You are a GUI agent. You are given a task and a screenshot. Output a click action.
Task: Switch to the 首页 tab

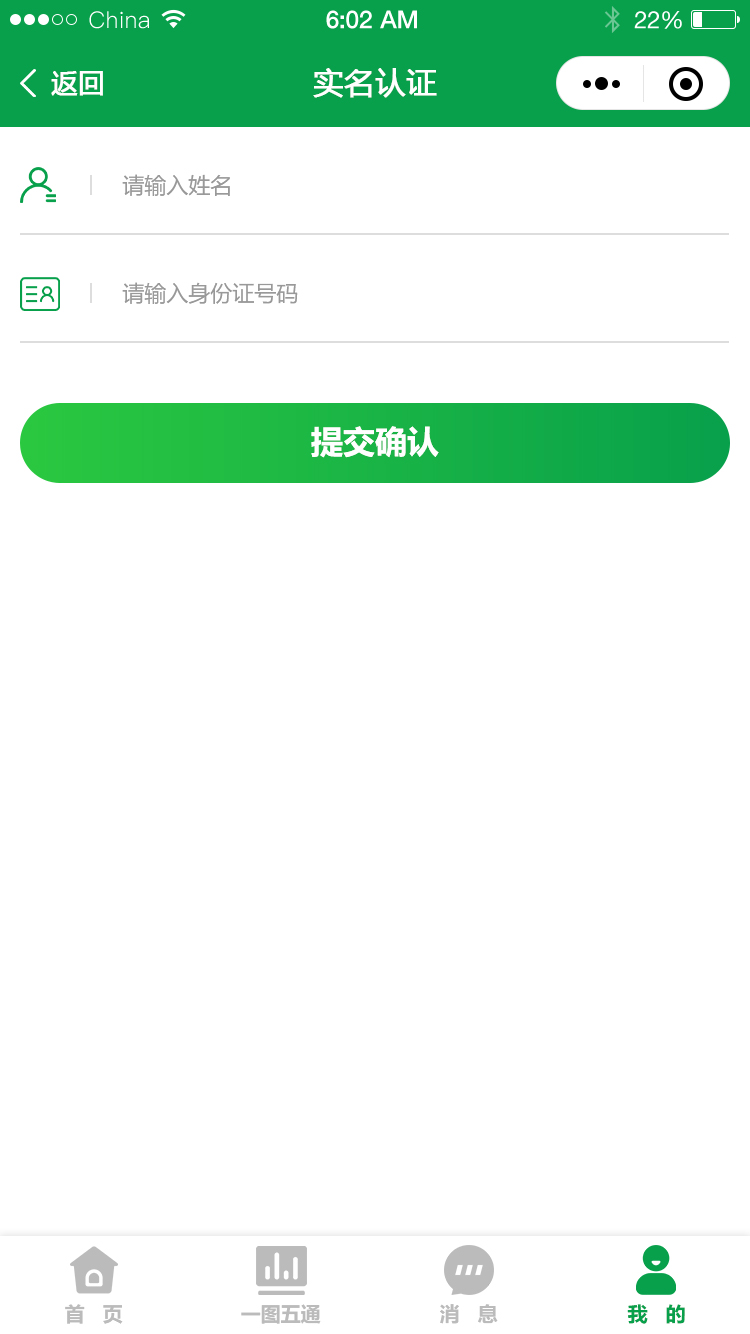point(94,1286)
